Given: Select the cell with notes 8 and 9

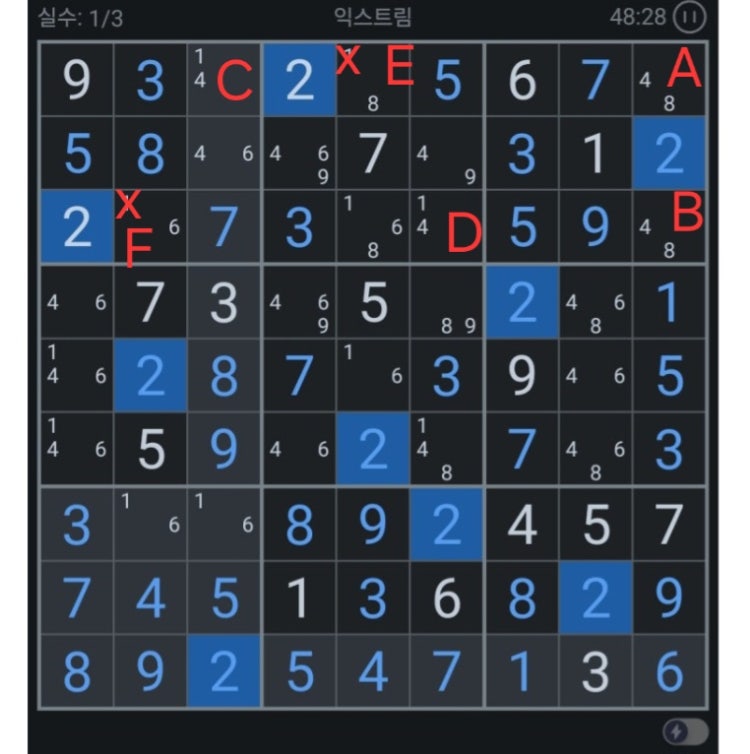Looking at the screenshot, I should [x=446, y=302].
